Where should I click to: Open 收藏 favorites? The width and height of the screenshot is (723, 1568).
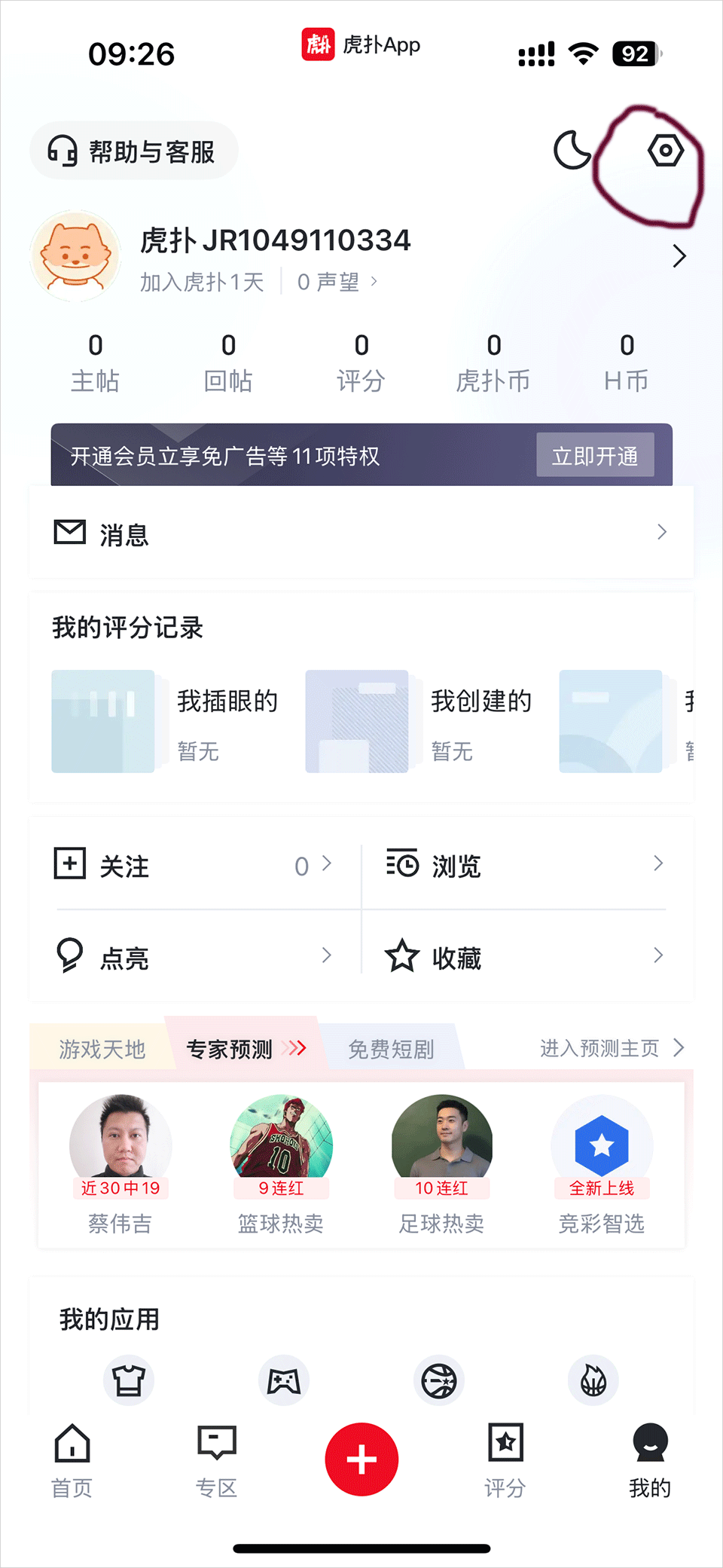point(526,957)
